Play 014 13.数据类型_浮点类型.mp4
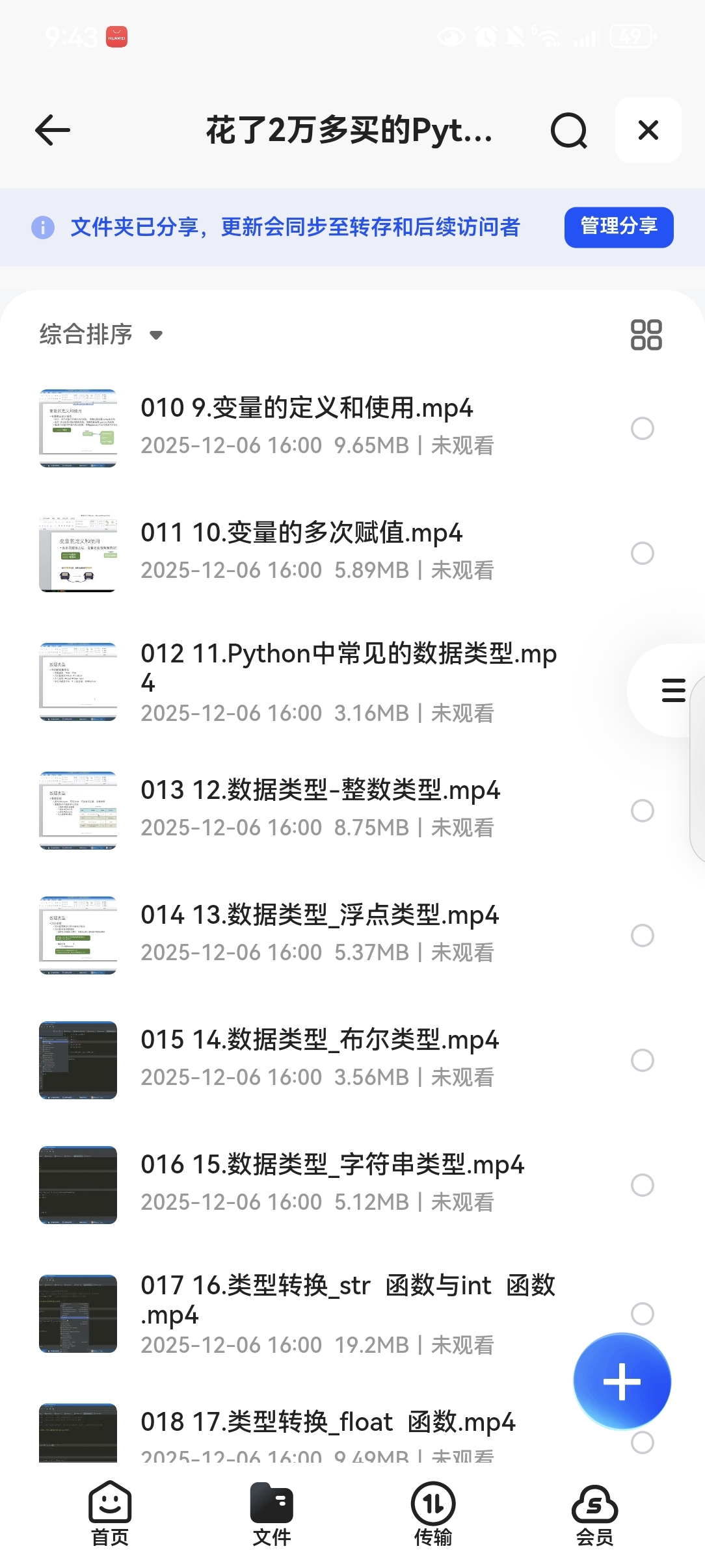Image resolution: width=705 pixels, height=1568 pixels. pyautogui.click(x=319, y=915)
